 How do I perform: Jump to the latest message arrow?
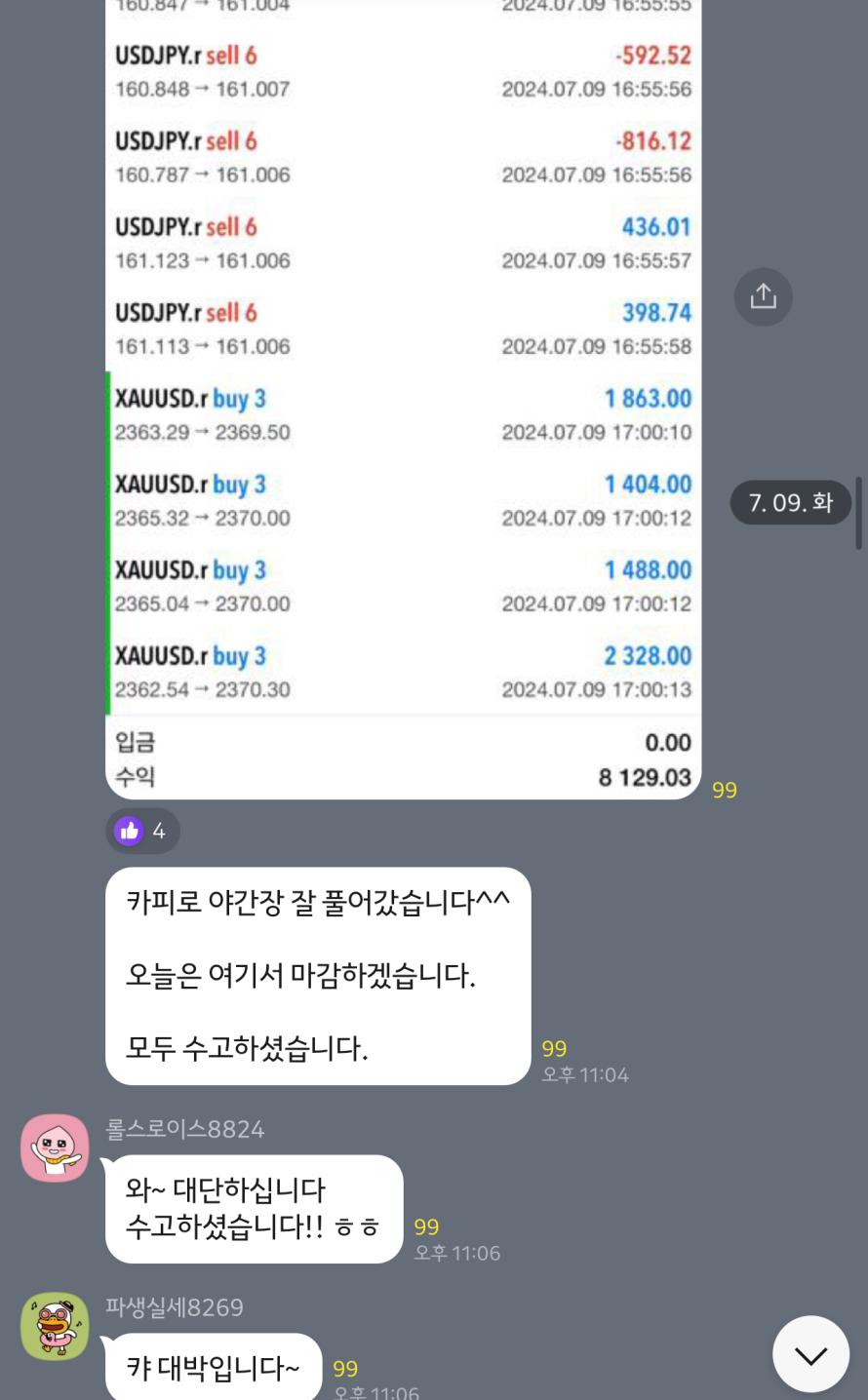click(x=810, y=1354)
